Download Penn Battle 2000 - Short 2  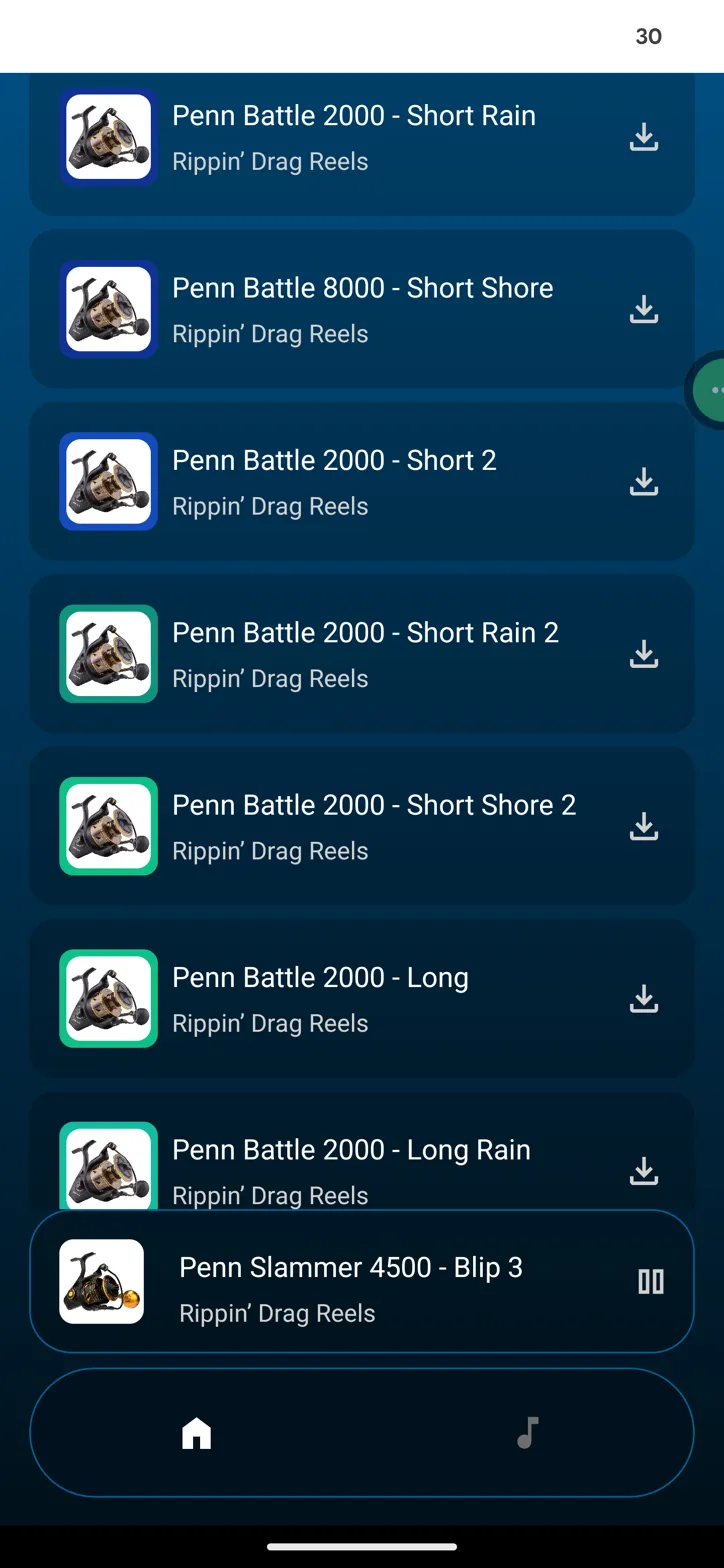coord(644,481)
